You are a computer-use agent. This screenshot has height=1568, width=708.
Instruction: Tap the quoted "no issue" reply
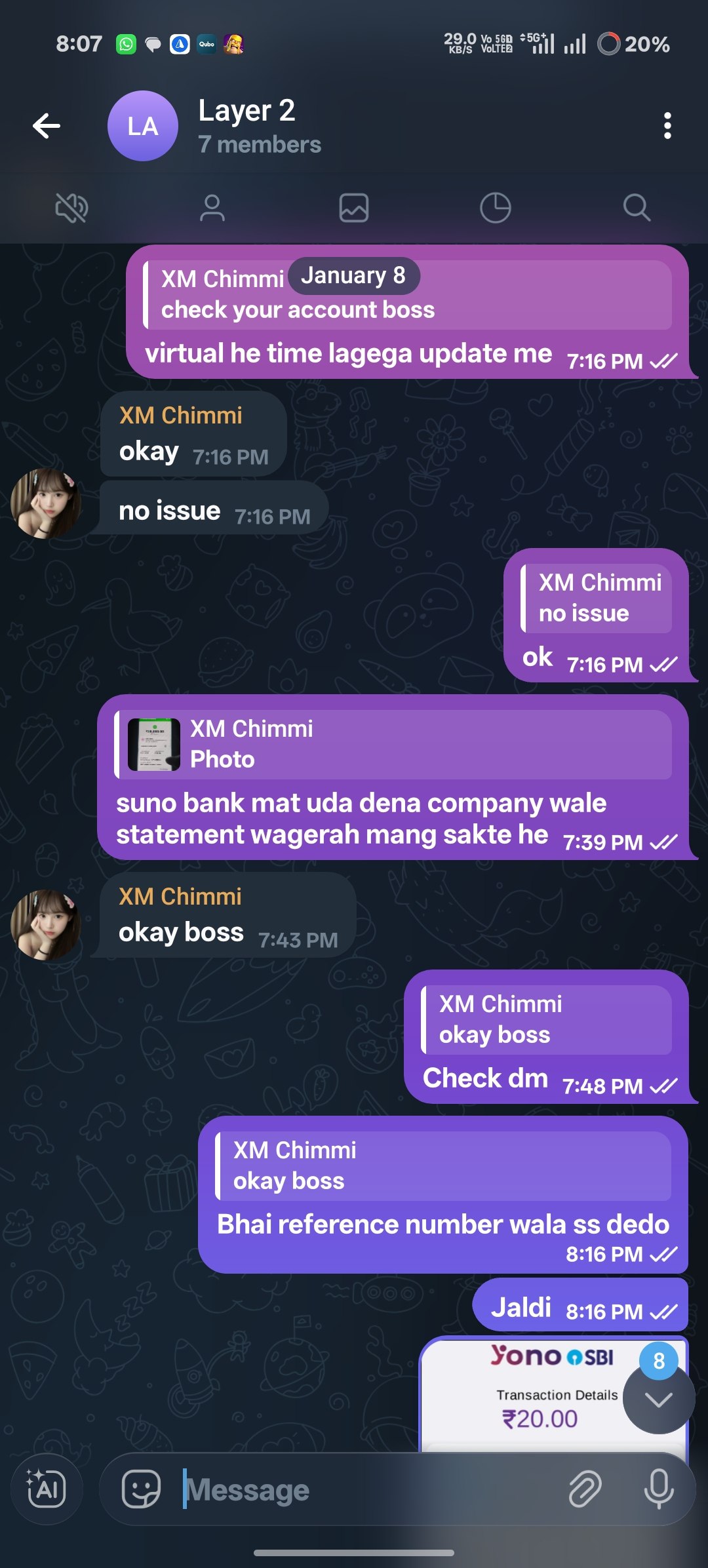pos(597,598)
